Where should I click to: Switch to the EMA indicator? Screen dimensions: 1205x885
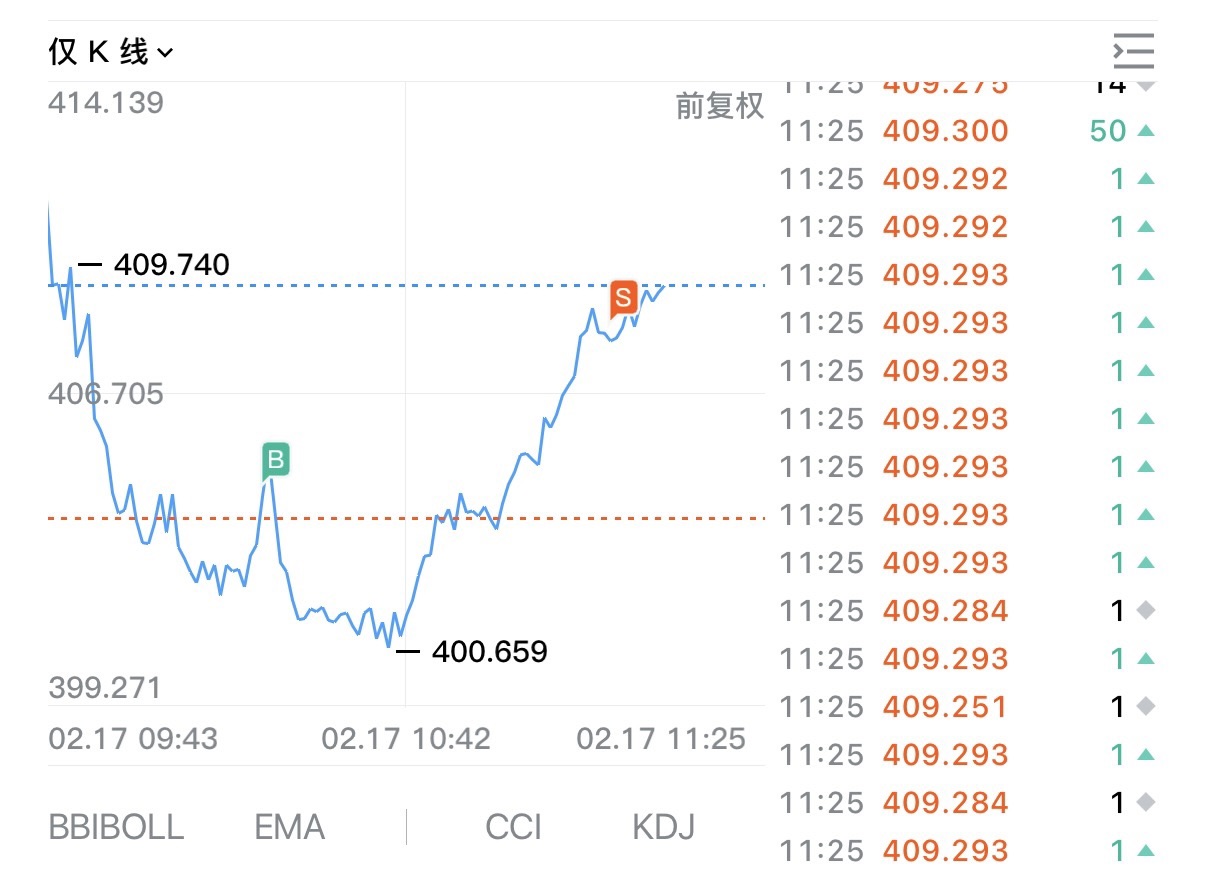pos(289,827)
